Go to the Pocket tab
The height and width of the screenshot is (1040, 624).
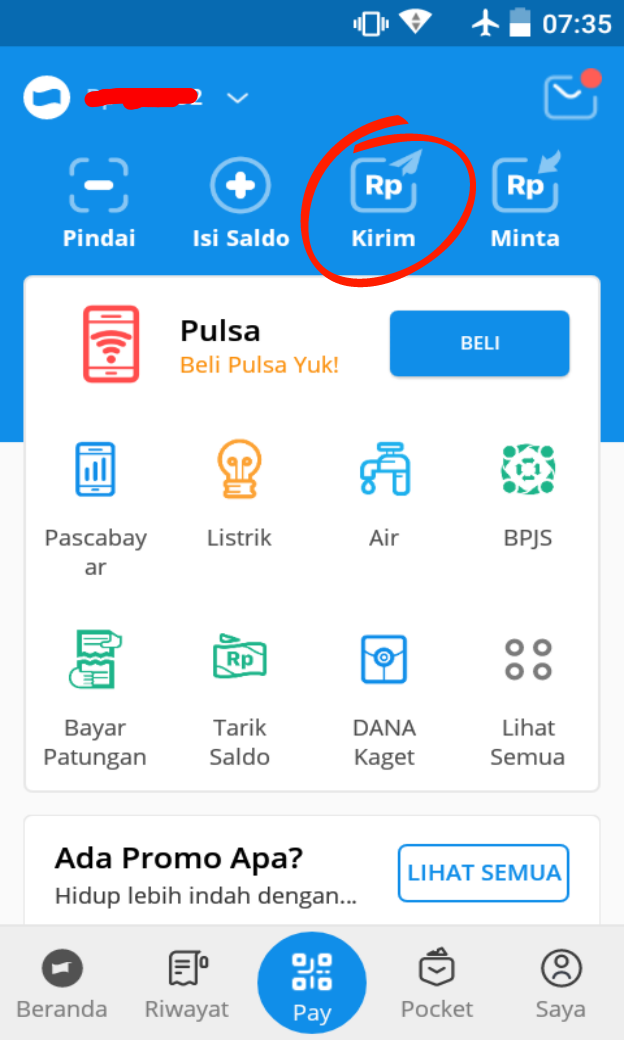pos(437,984)
